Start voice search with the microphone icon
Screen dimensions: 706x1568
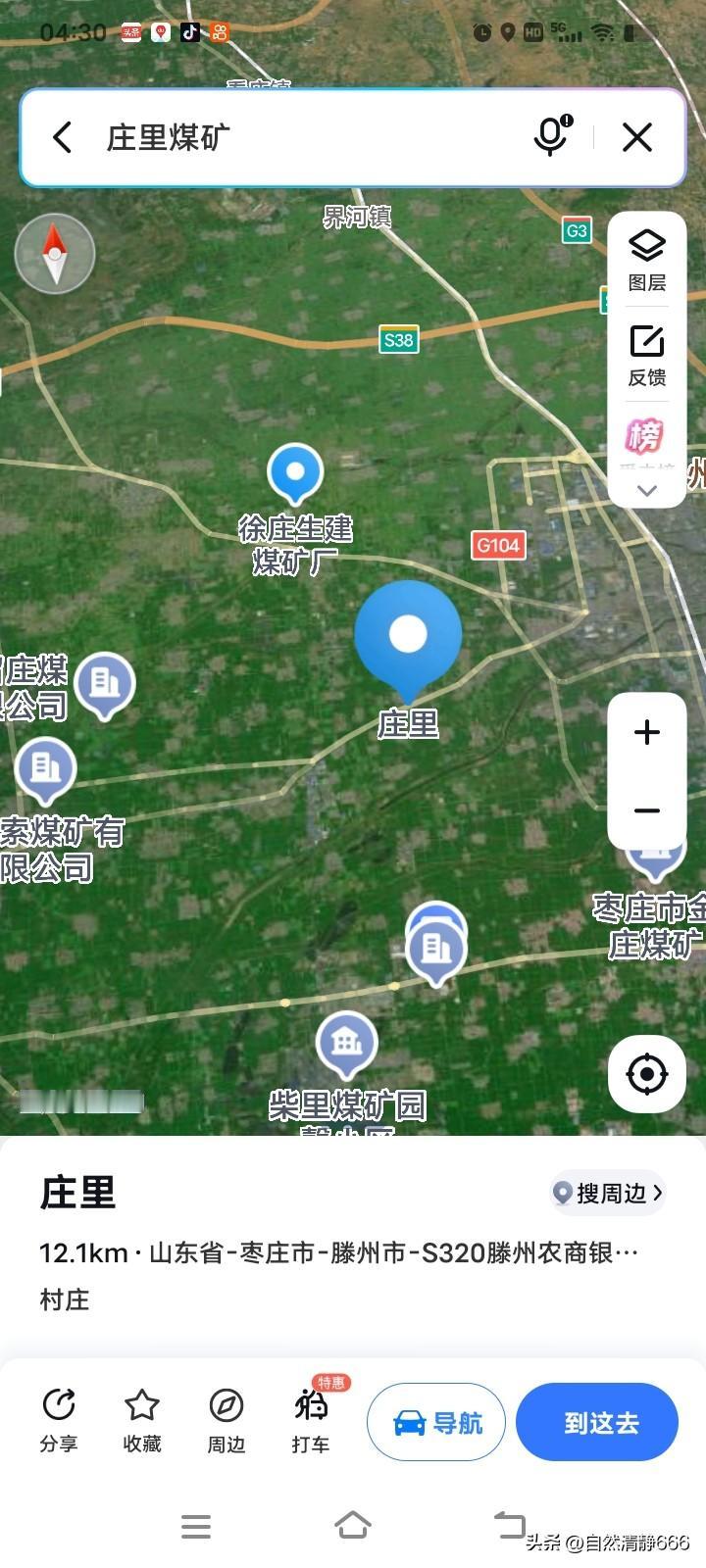pos(550,137)
